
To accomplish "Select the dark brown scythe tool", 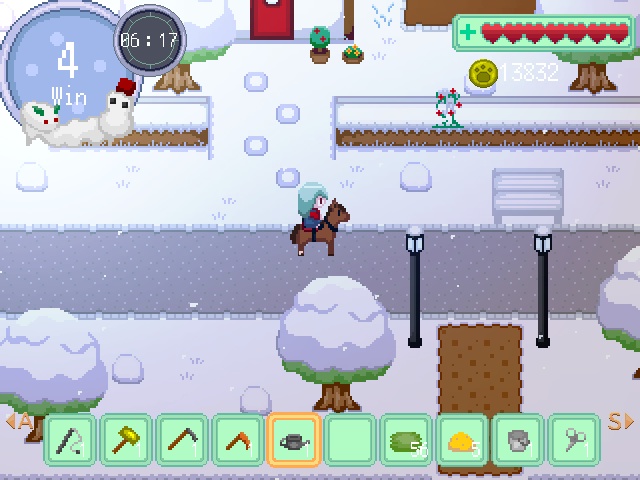I will [x=182, y=440].
